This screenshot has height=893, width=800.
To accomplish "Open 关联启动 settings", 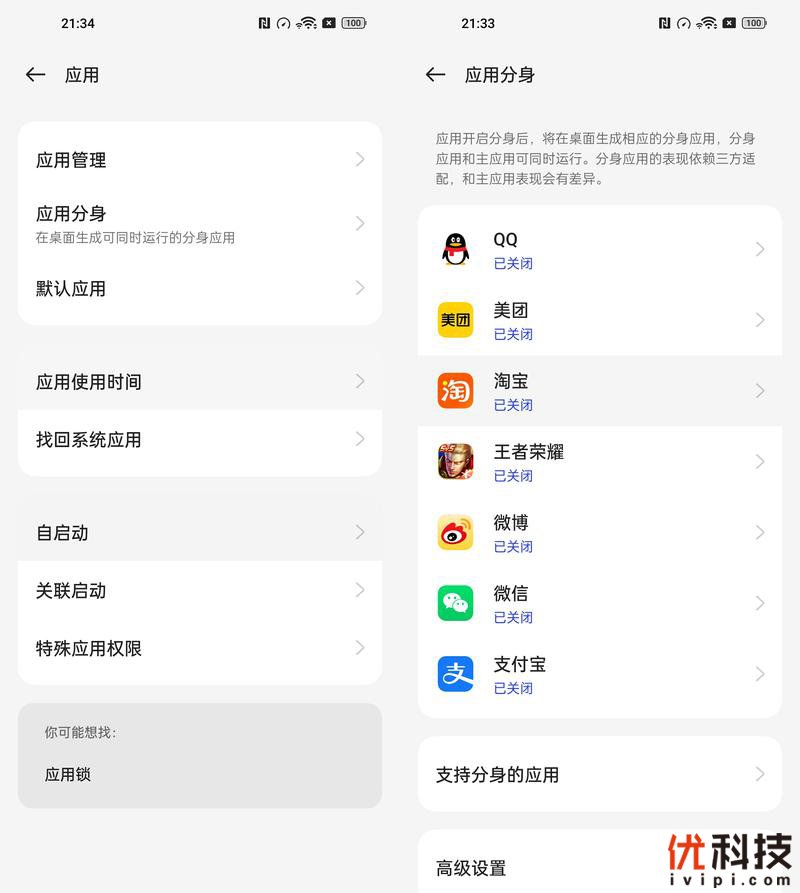I will point(200,591).
